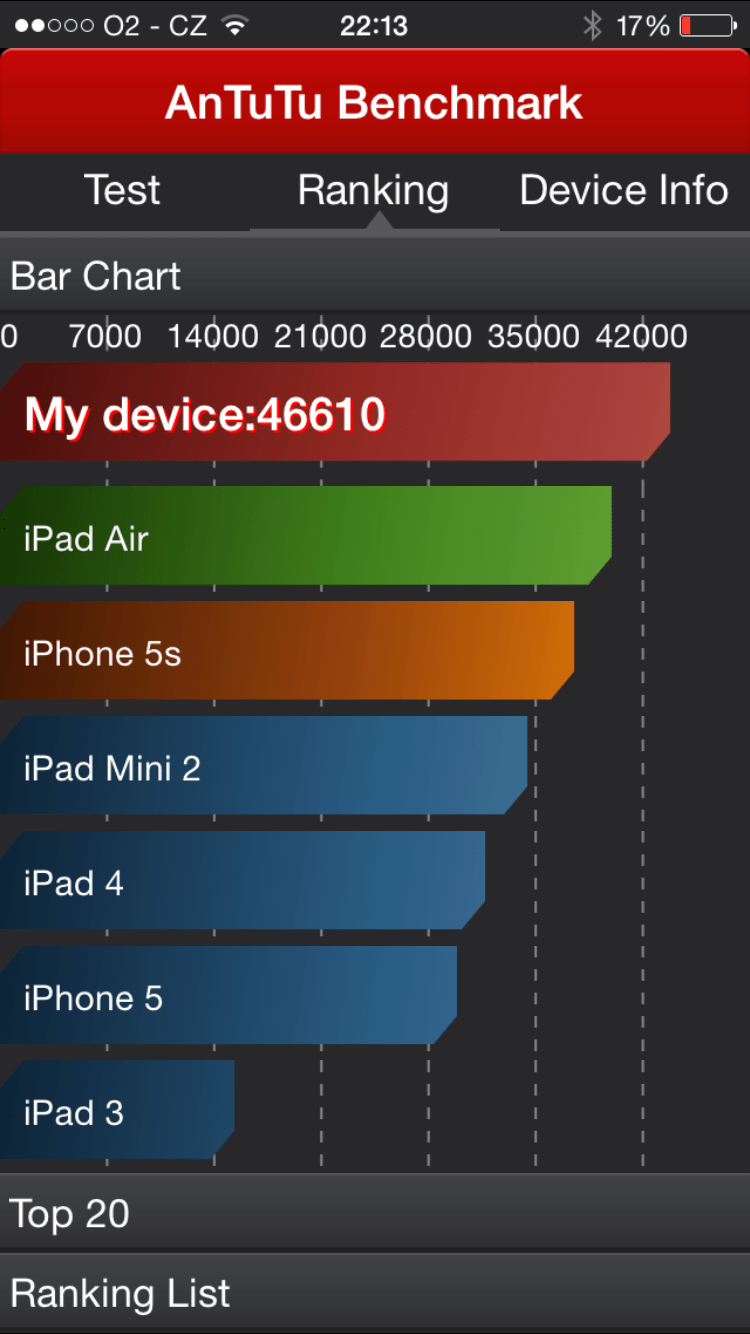Viewport: 750px width, 1334px height.
Task: Collapse the Bar Chart section
Action: (375, 276)
